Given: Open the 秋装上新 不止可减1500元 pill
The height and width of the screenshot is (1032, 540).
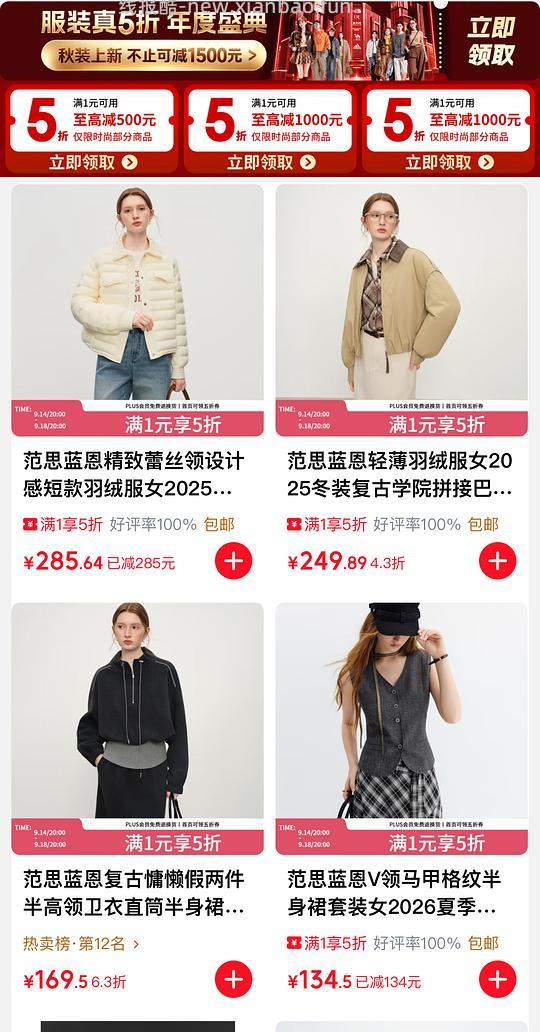Looking at the screenshot, I should [x=155, y=56].
